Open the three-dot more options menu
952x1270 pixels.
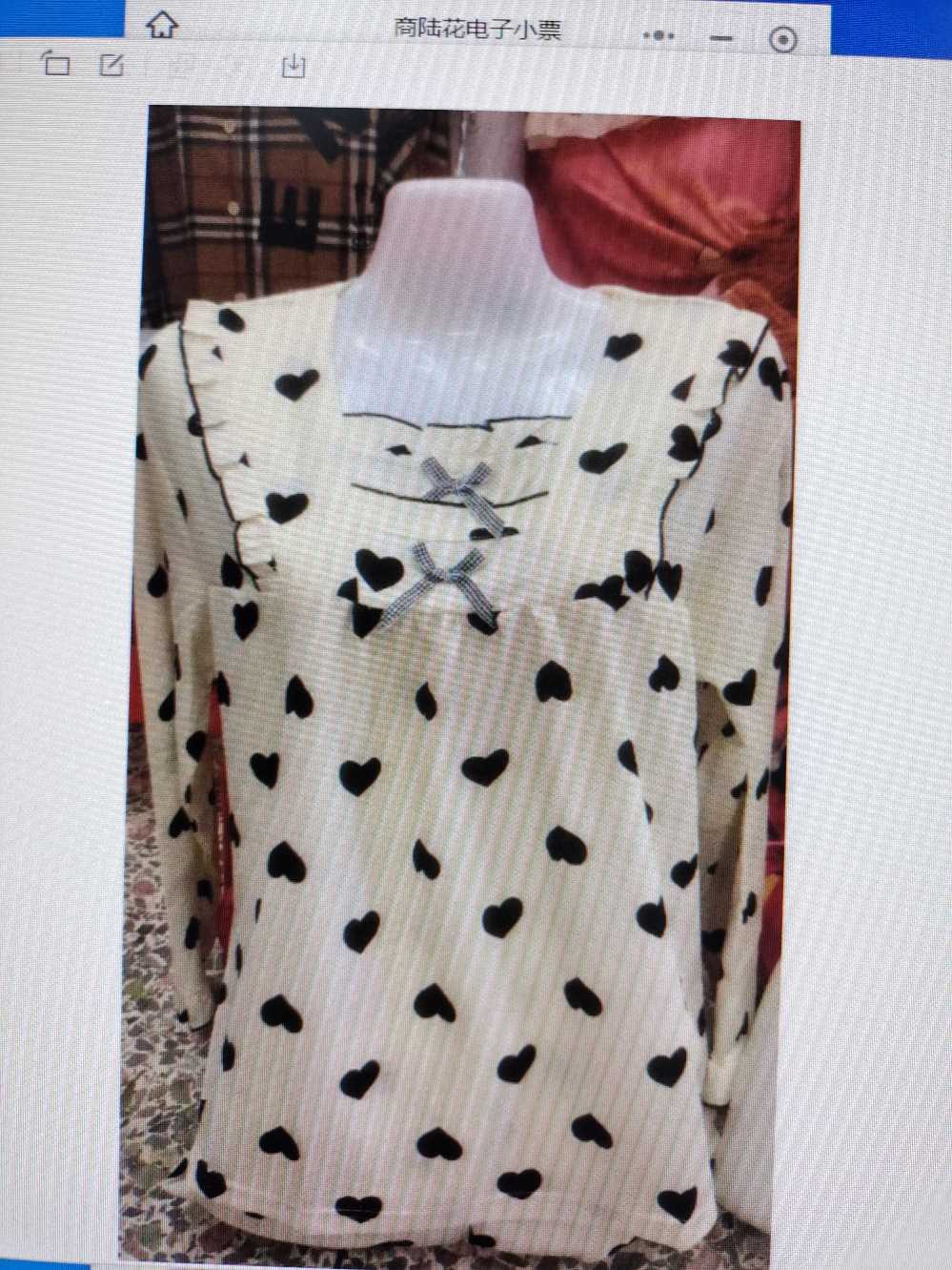[x=658, y=35]
